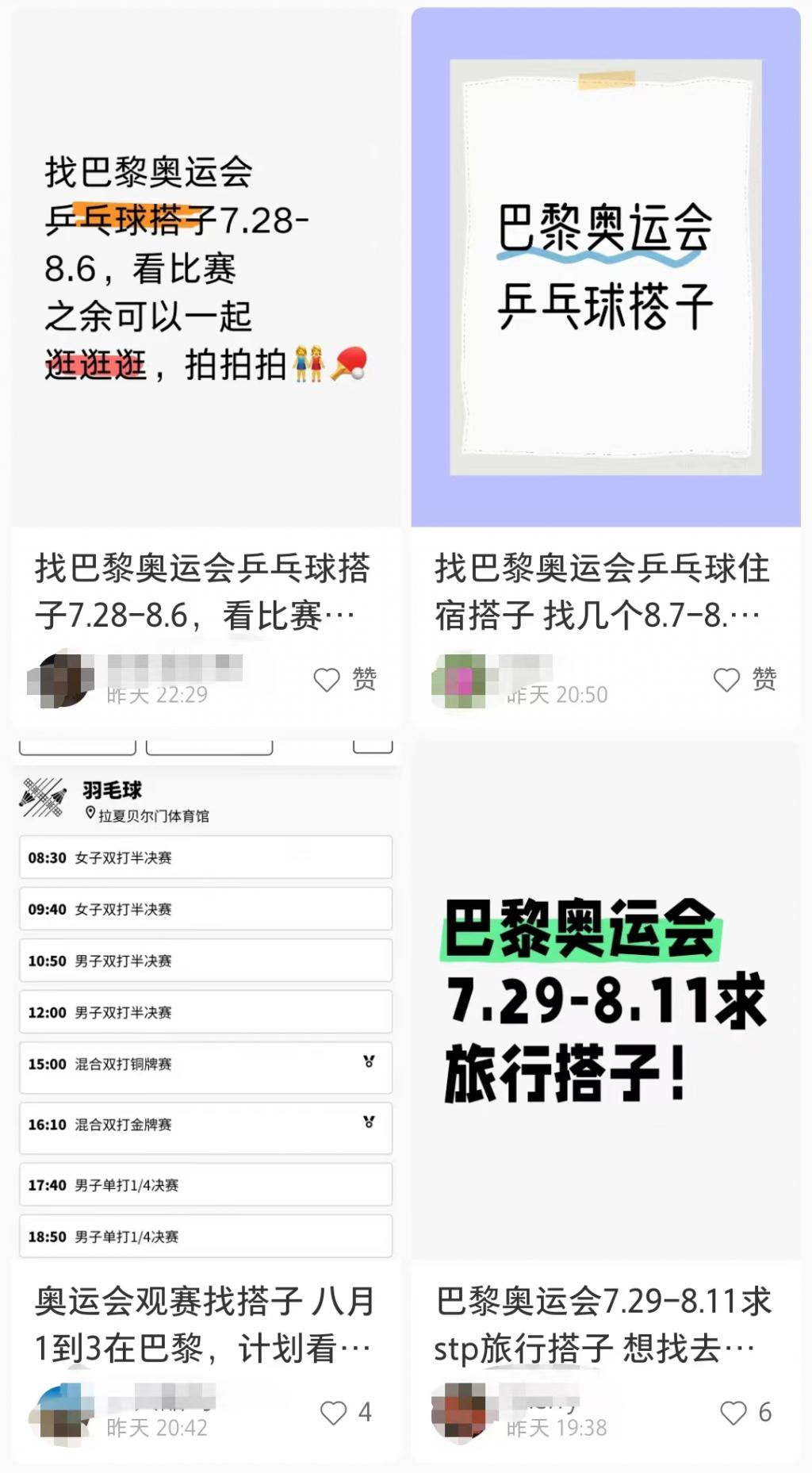
Task: Open the 7.29-8.11 travel buddy post
Action: [x=603, y=1324]
